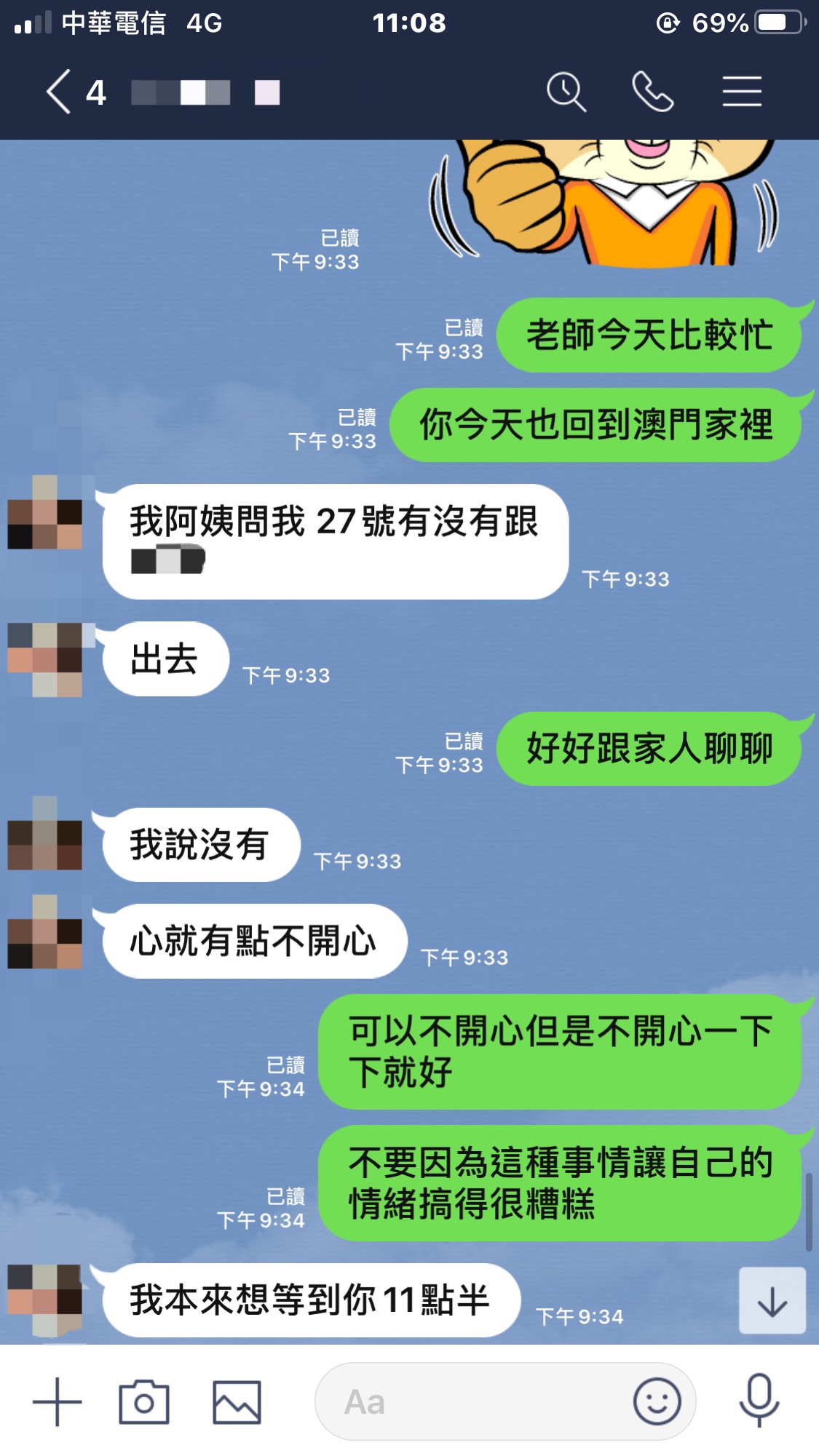This screenshot has width=819, height=1456.
Task: Search within this conversation
Action: [x=566, y=92]
